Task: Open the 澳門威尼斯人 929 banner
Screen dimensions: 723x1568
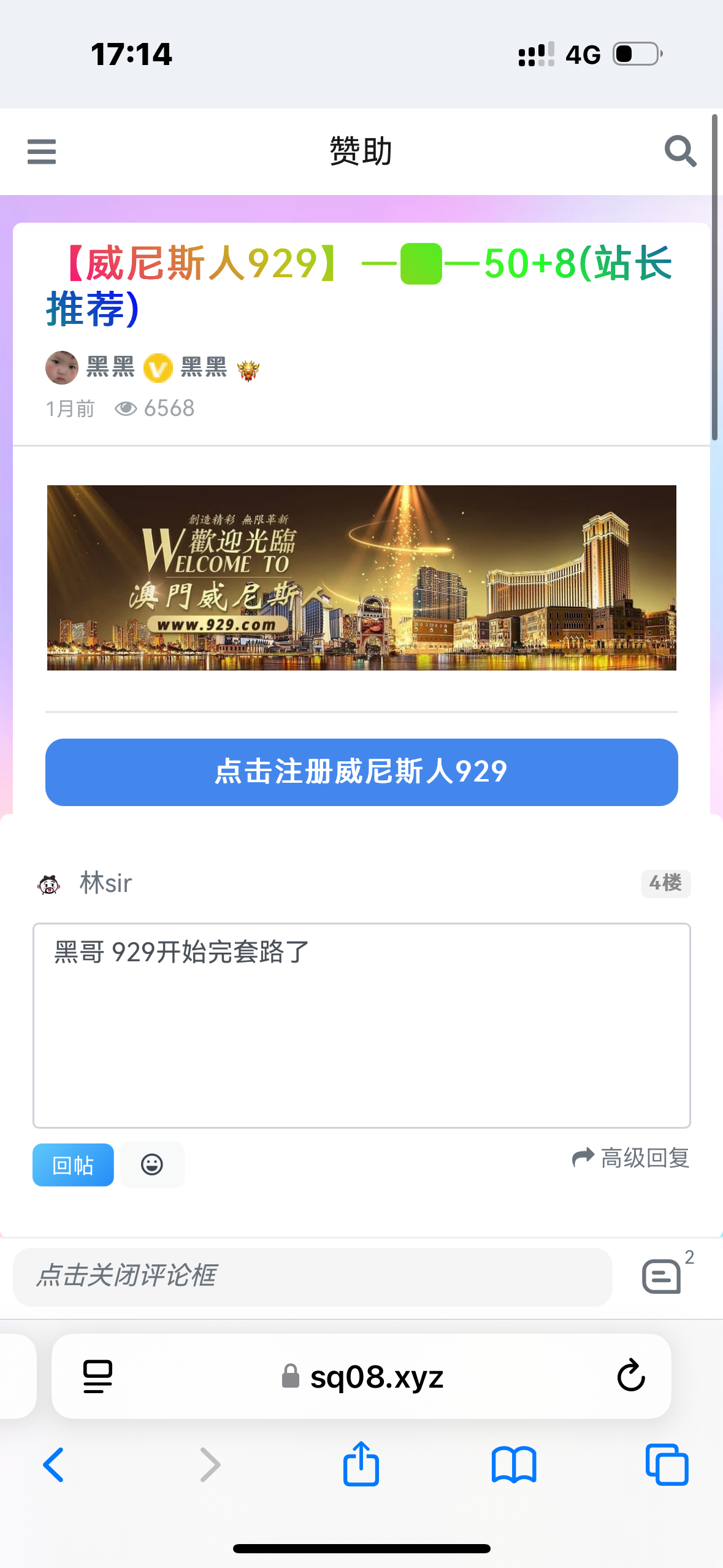Action: coord(361,577)
